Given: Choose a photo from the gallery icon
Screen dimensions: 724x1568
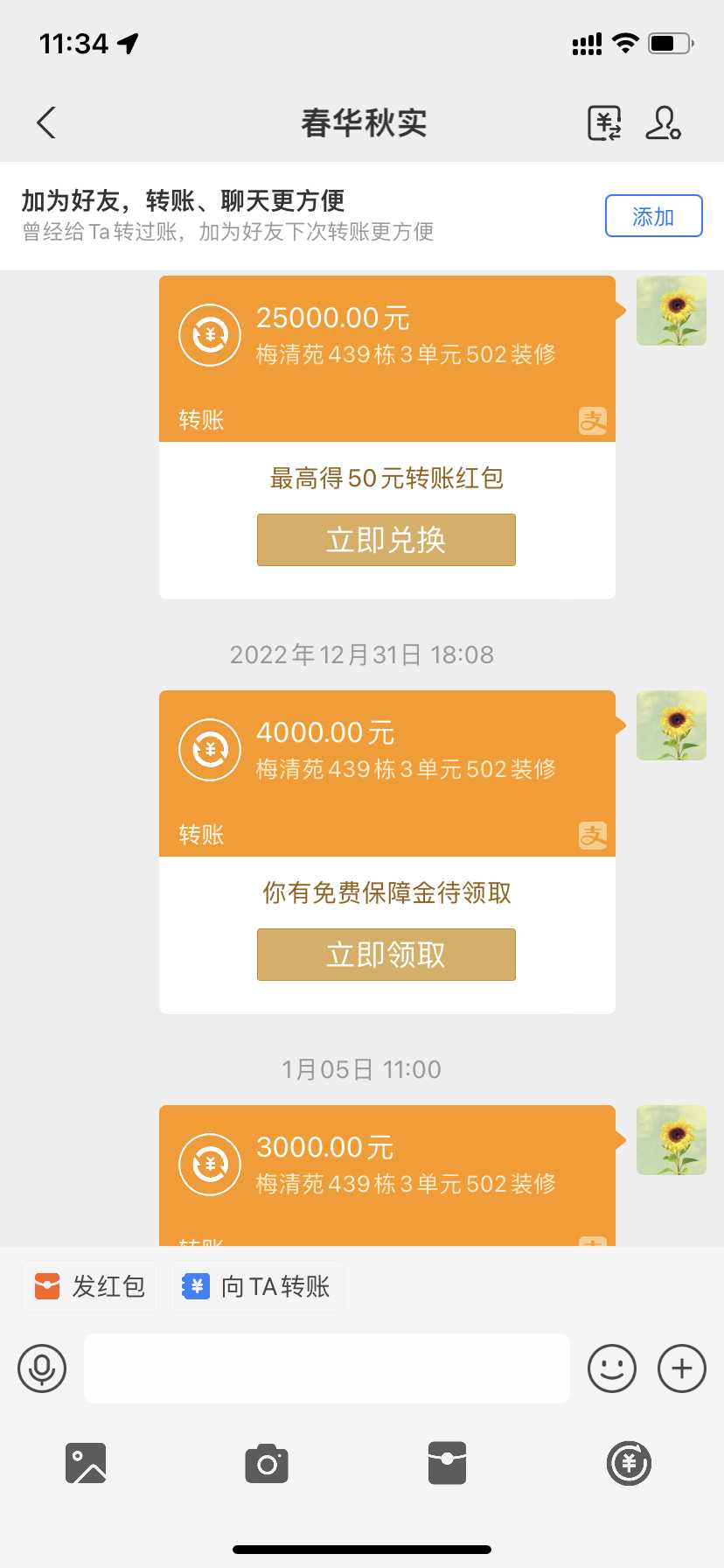Looking at the screenshot, I should 86,1463.
